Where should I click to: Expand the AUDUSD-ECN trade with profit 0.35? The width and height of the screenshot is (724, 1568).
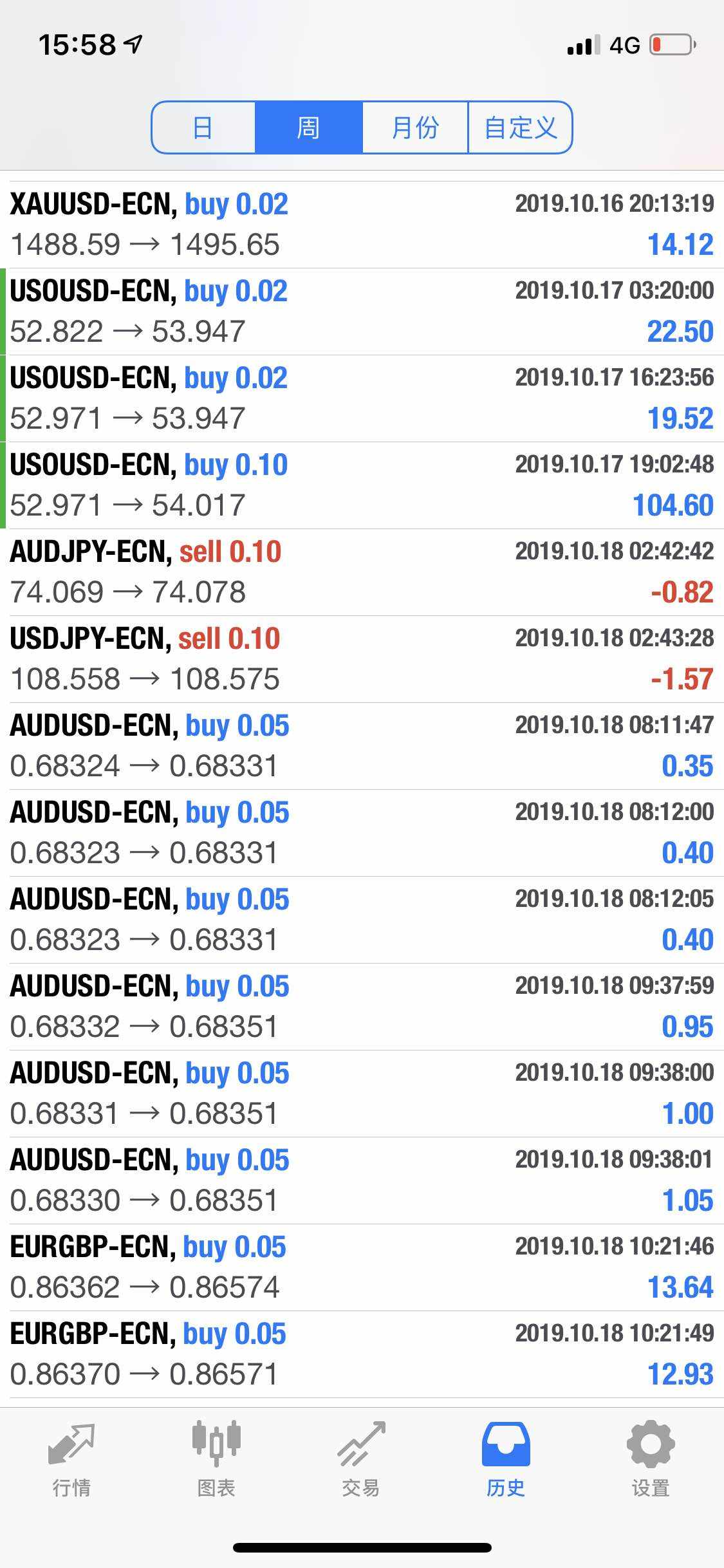[362, 746]
